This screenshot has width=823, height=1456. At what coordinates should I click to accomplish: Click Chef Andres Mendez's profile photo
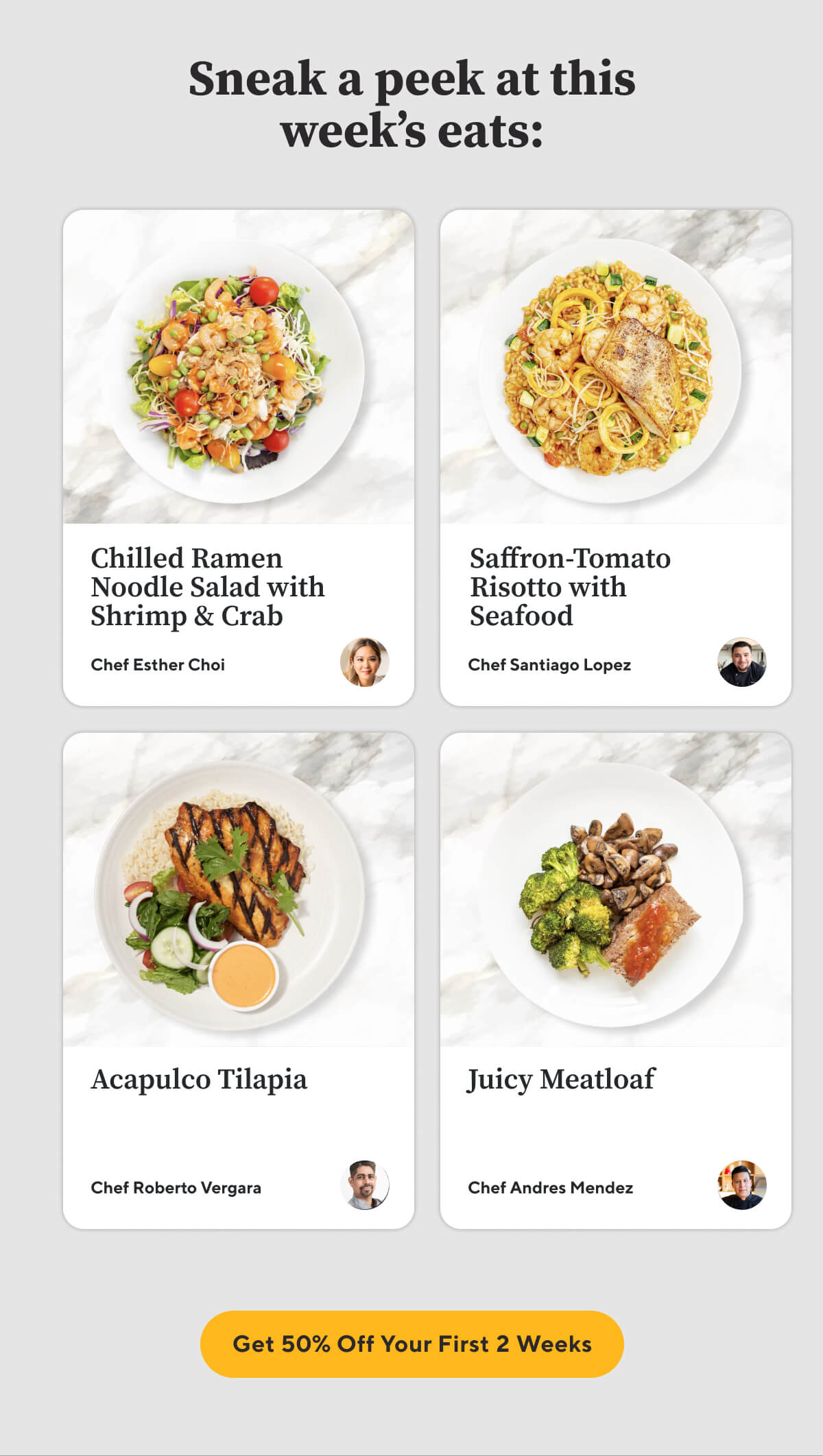click(x=741, y=1184)
